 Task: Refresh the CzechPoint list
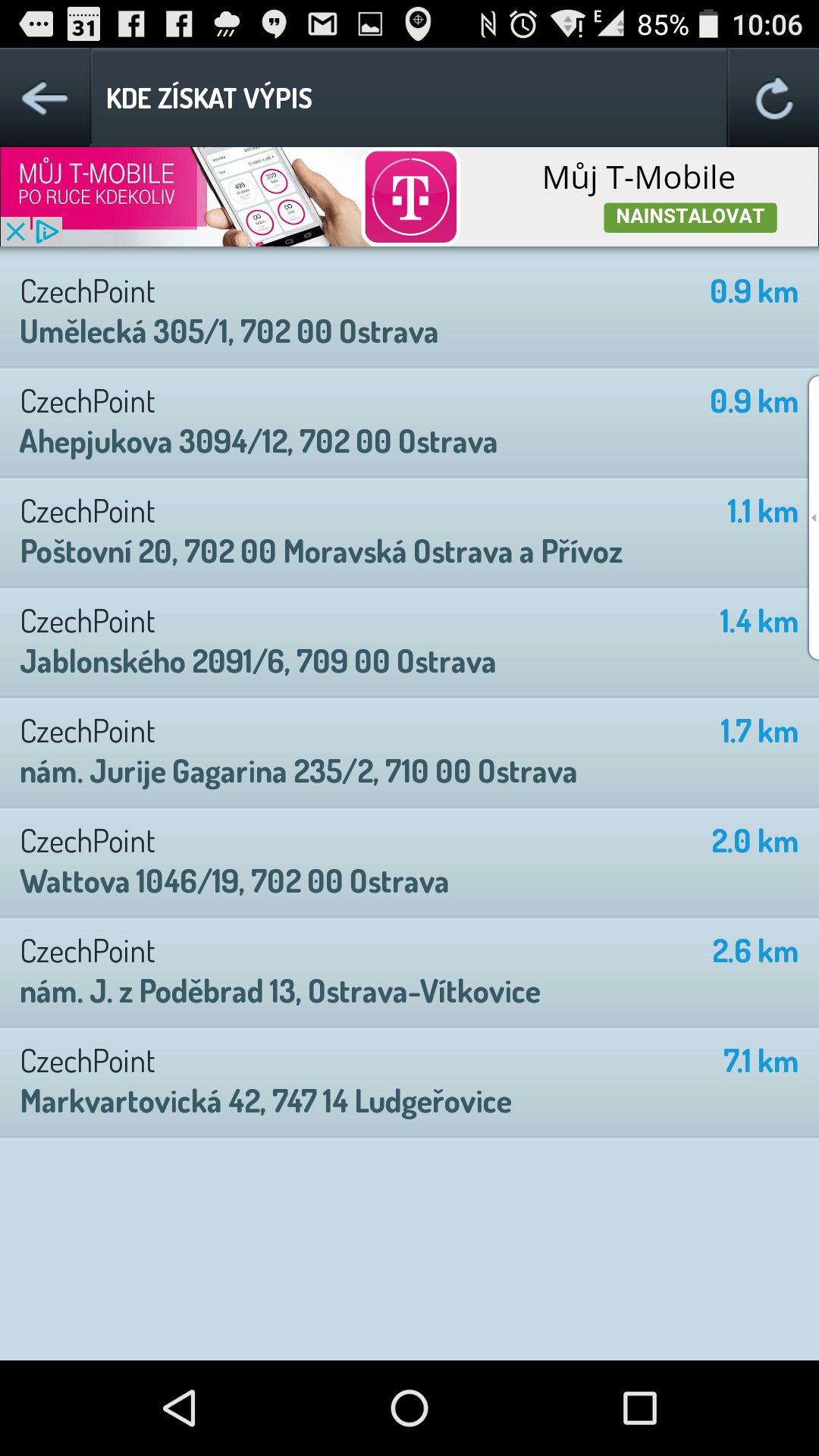[773, 98]
